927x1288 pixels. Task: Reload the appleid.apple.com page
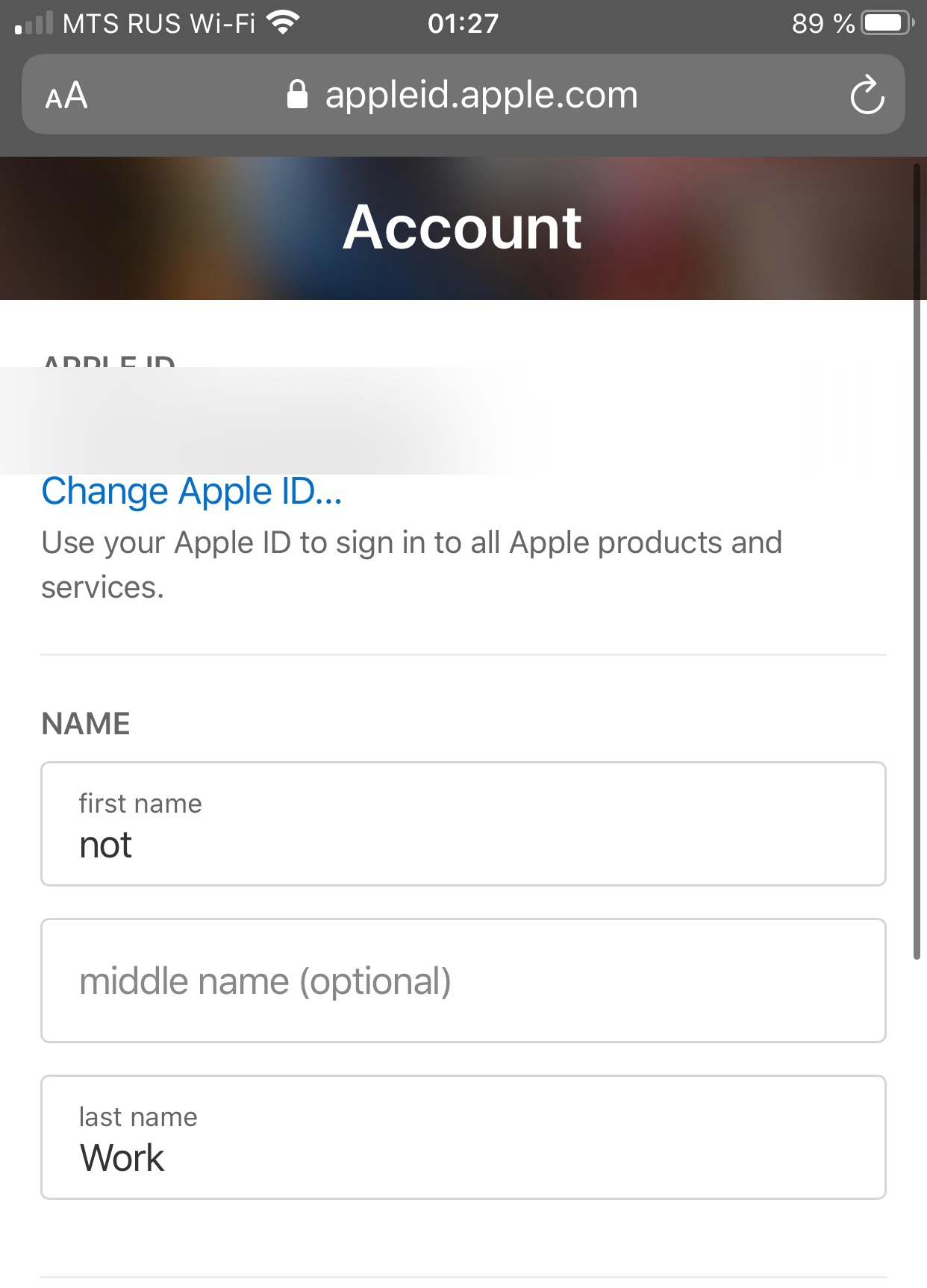867,95
